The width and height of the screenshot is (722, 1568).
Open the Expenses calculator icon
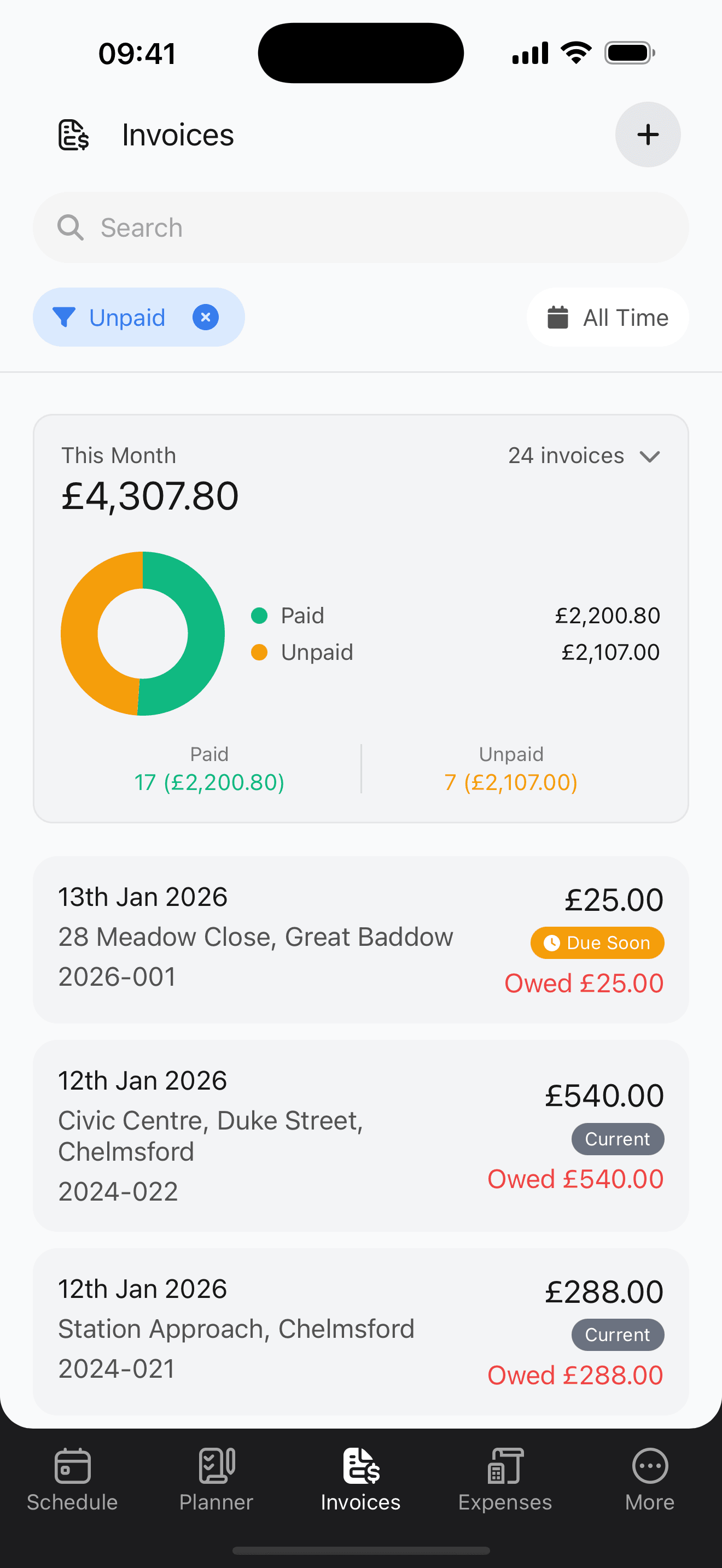[x=504, y=1466]
